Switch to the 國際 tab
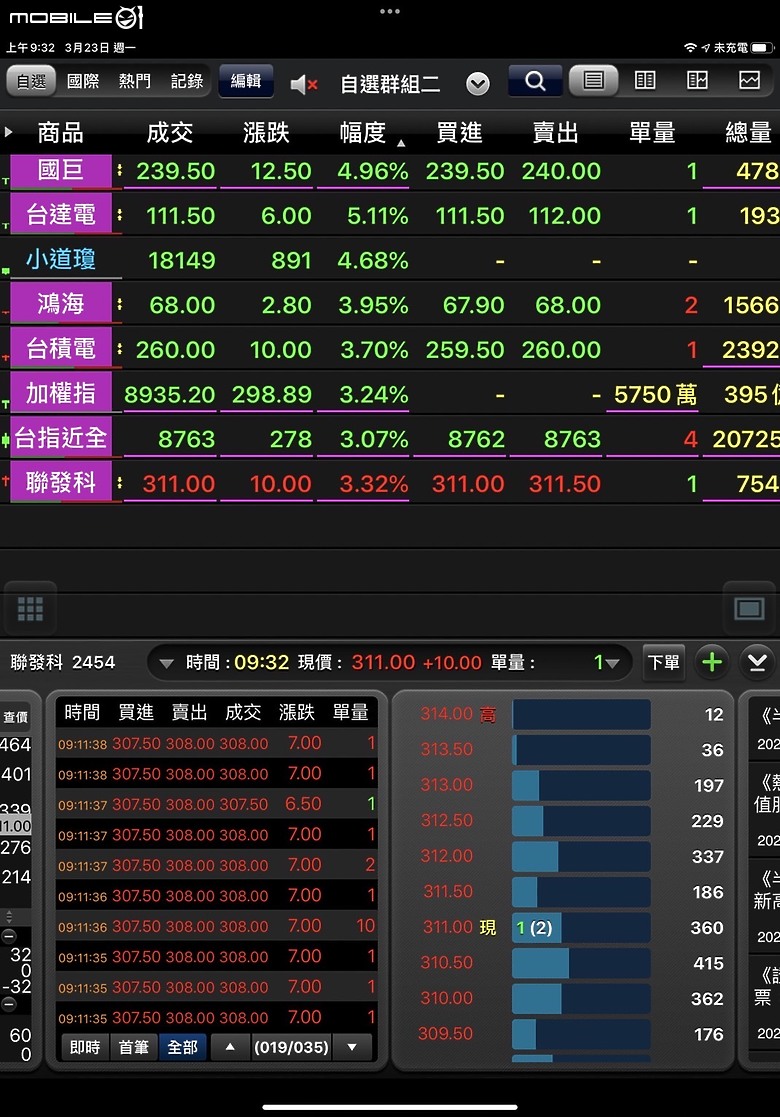The image size is (780, 1117). point(83,82)
